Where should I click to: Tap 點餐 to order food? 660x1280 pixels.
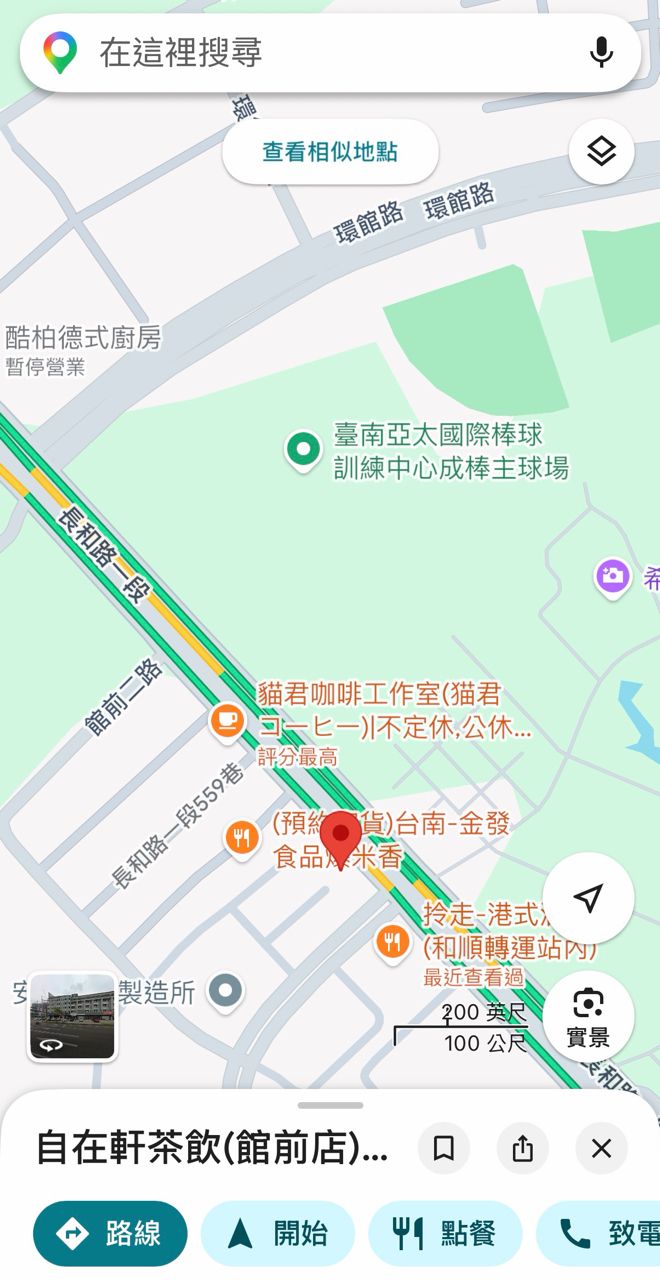445,1234
